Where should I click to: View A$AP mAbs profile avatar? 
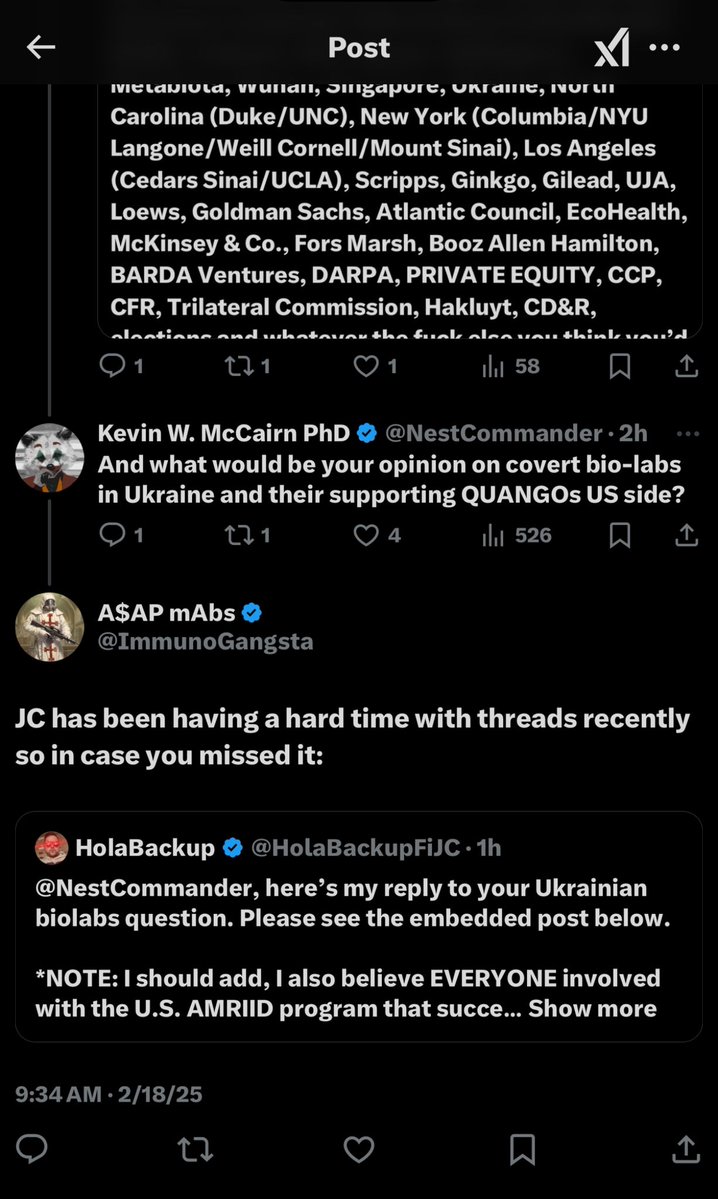(x=50, y=627)
